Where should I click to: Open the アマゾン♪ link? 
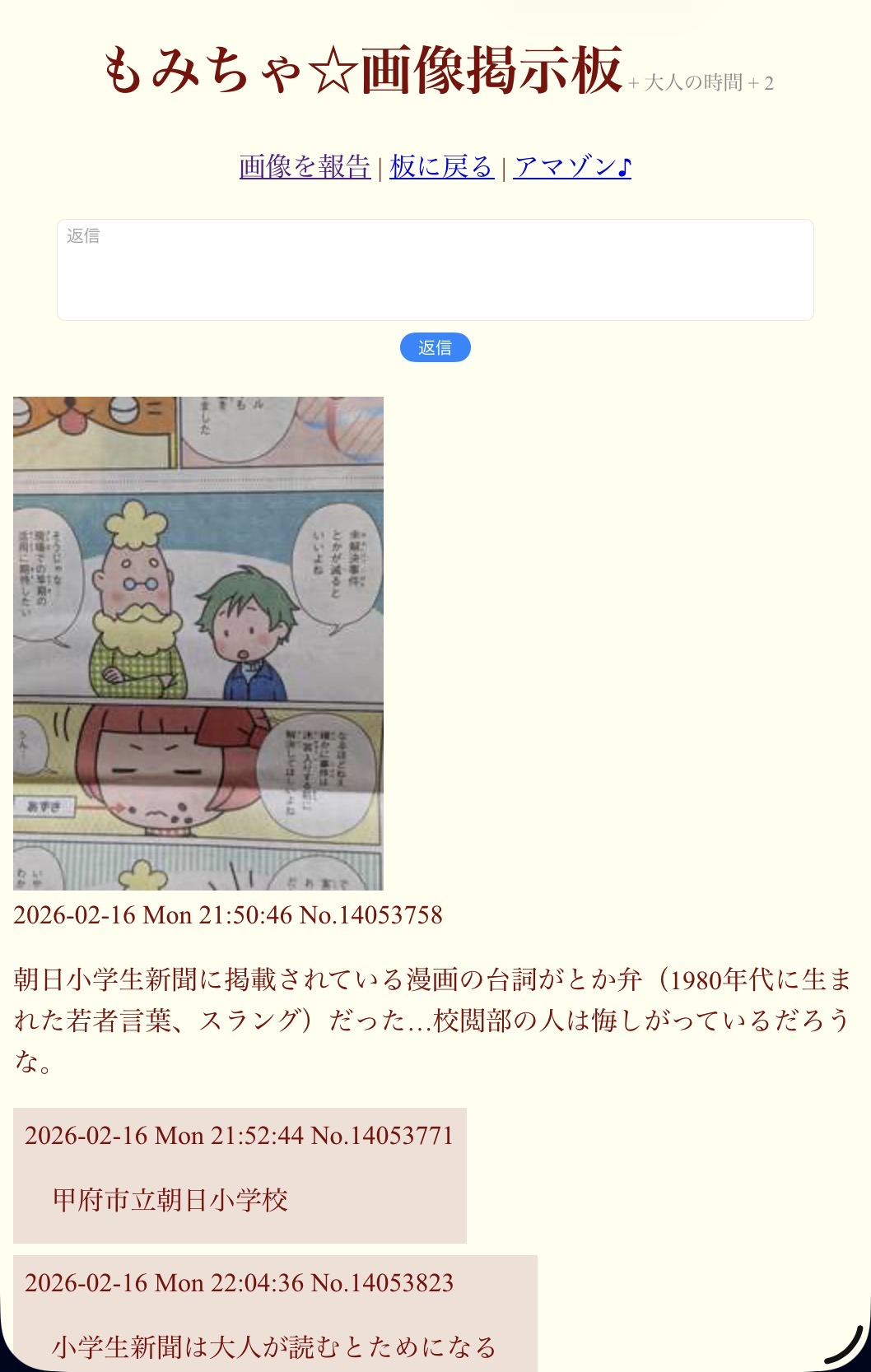572,167
